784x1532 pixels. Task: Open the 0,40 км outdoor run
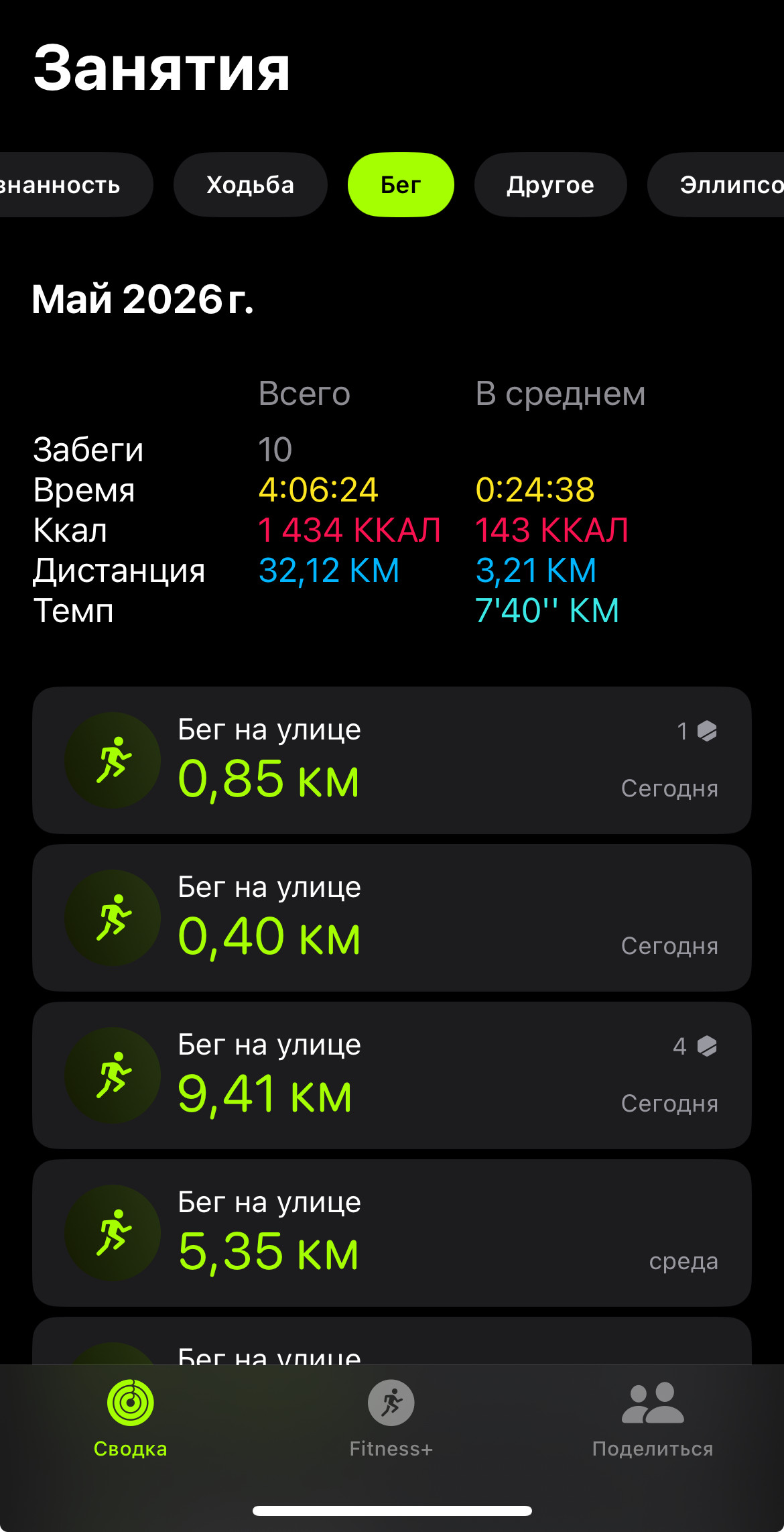[x=392, y=918]
